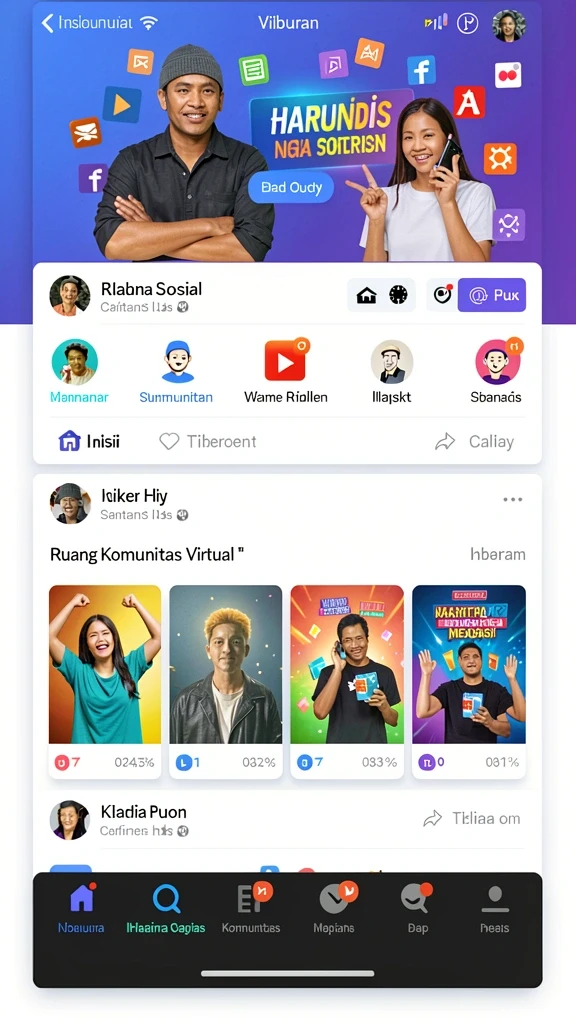Open the Peats profile tab
Image resolution: width=576 pixels, height=1024 pixels.
pyautogui.click(x=494, y=909)
